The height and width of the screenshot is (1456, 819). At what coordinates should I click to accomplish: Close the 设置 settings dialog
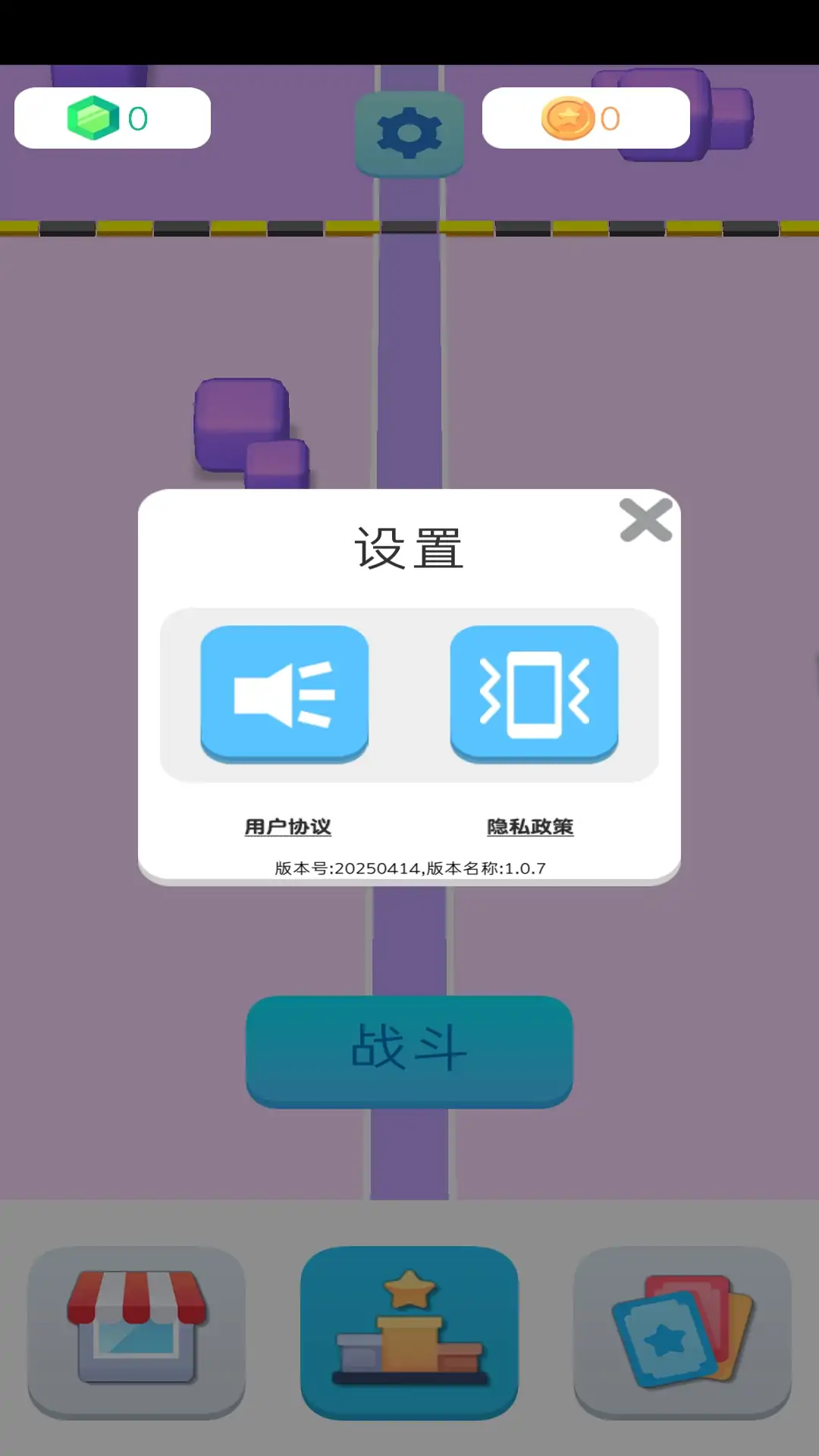pyautogui.click(x=645, y=520)
